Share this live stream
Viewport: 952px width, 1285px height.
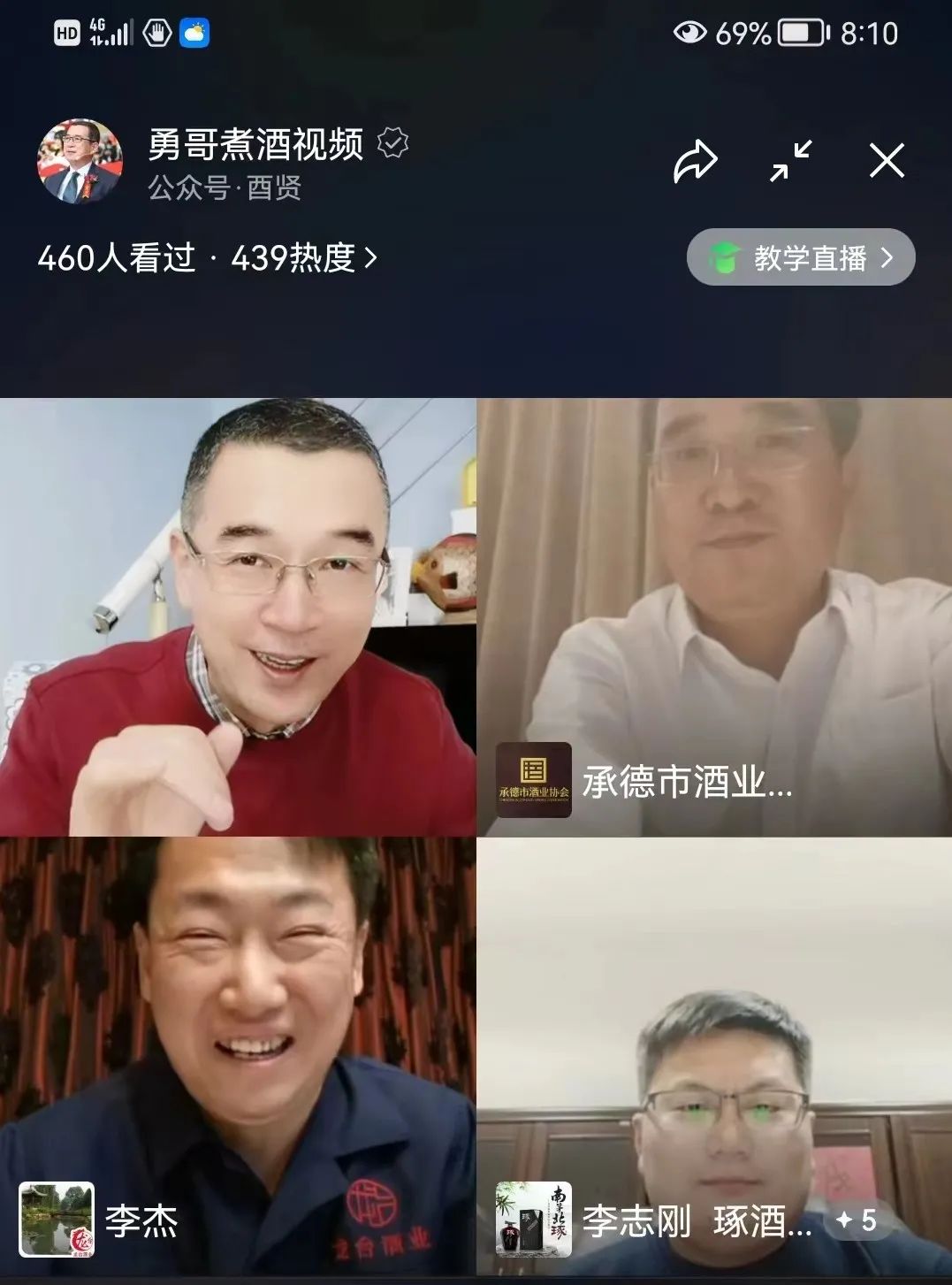[x=695, y=162]
